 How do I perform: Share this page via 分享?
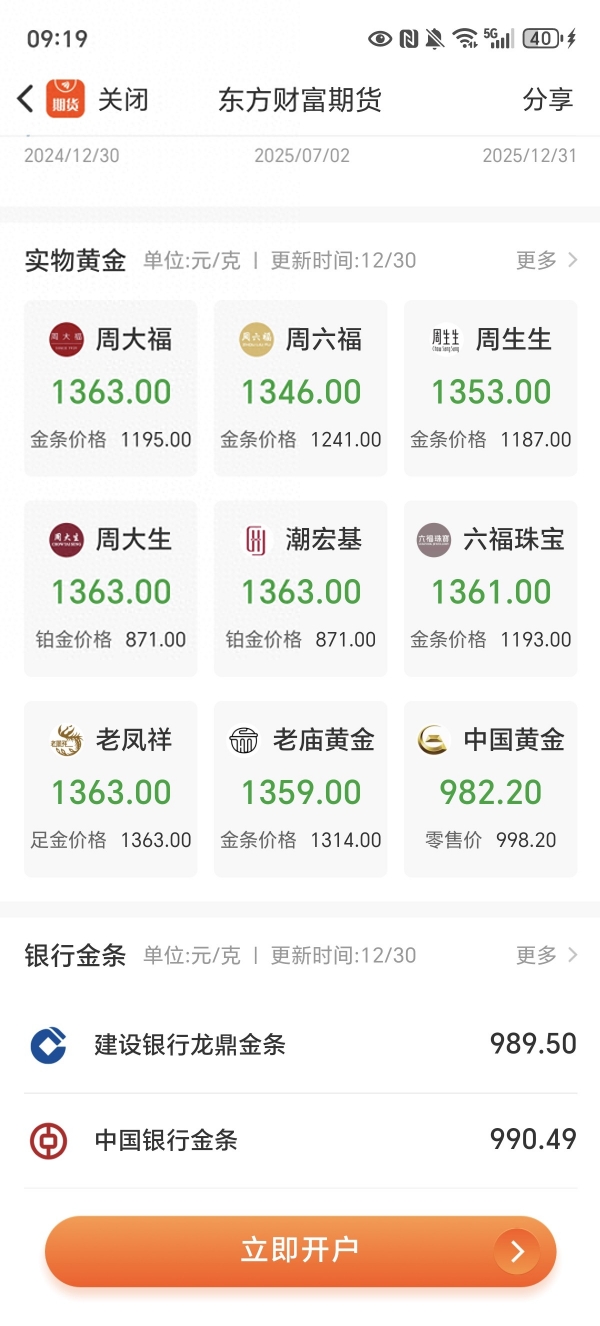pos(547,99)
